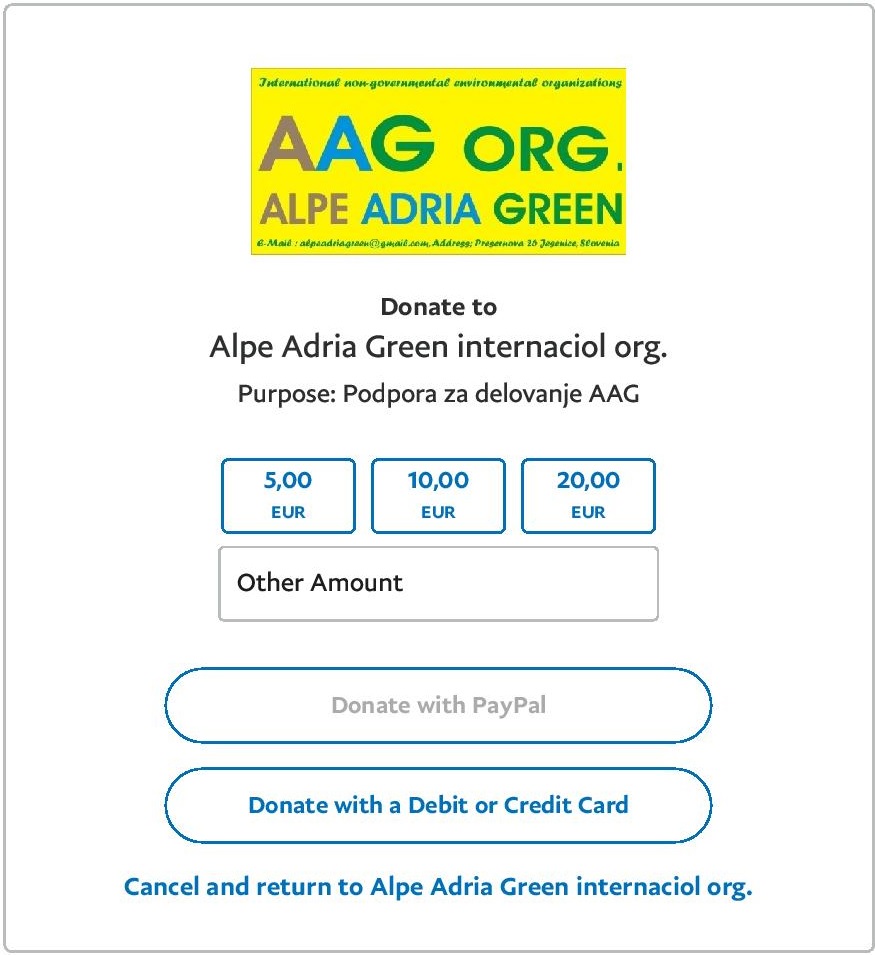Image resolution: width=875 pixels, height=955 pixels.
Task: Tap the Other Amount field
Action: click(438, 583)
